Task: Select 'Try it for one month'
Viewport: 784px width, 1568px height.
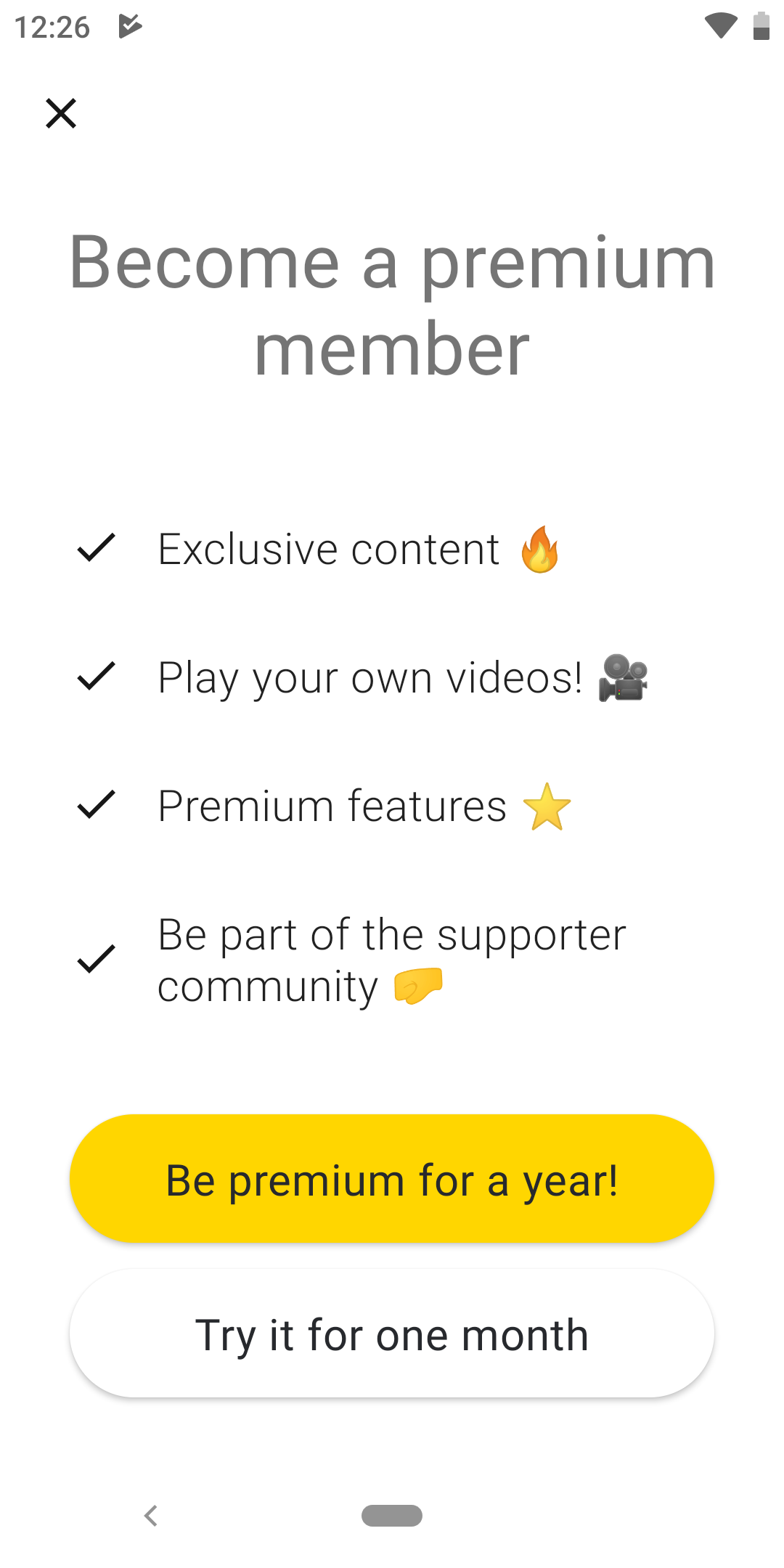Action: click(392, 1334)
